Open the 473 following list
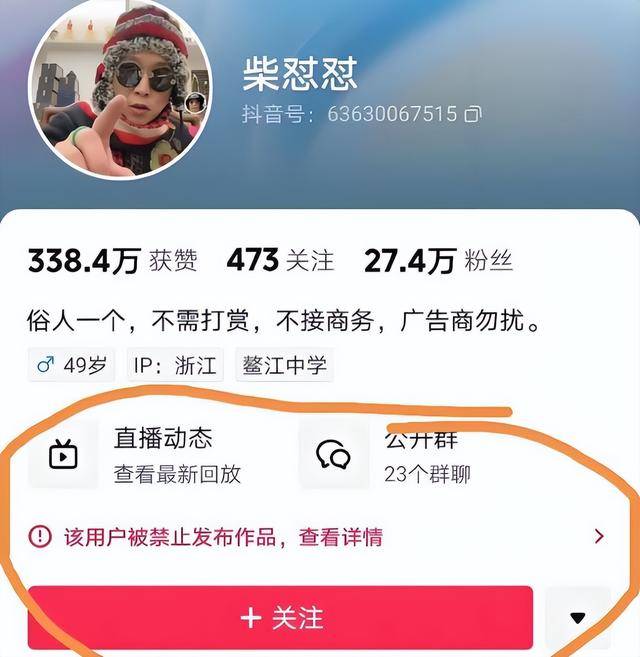The width and height of the screenshot is (640, 657). pyautogui.click(x=280, y=262)
